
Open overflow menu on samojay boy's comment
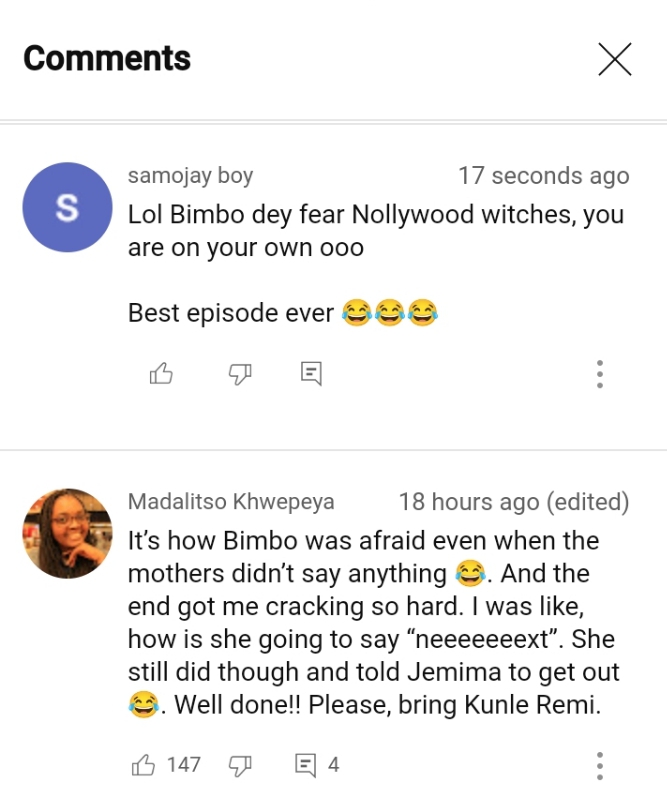tap(599, 374)
